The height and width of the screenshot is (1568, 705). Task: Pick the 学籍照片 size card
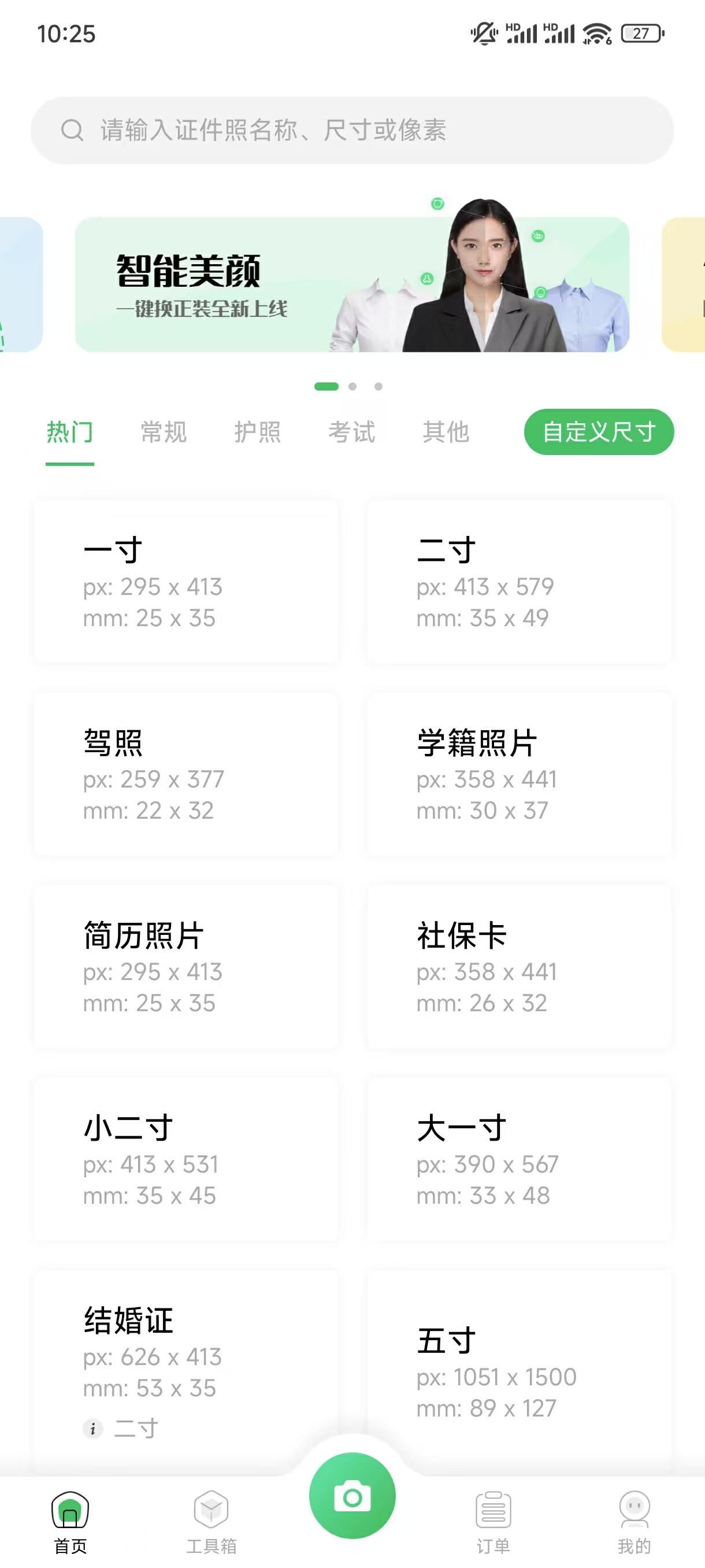[519, 774]
